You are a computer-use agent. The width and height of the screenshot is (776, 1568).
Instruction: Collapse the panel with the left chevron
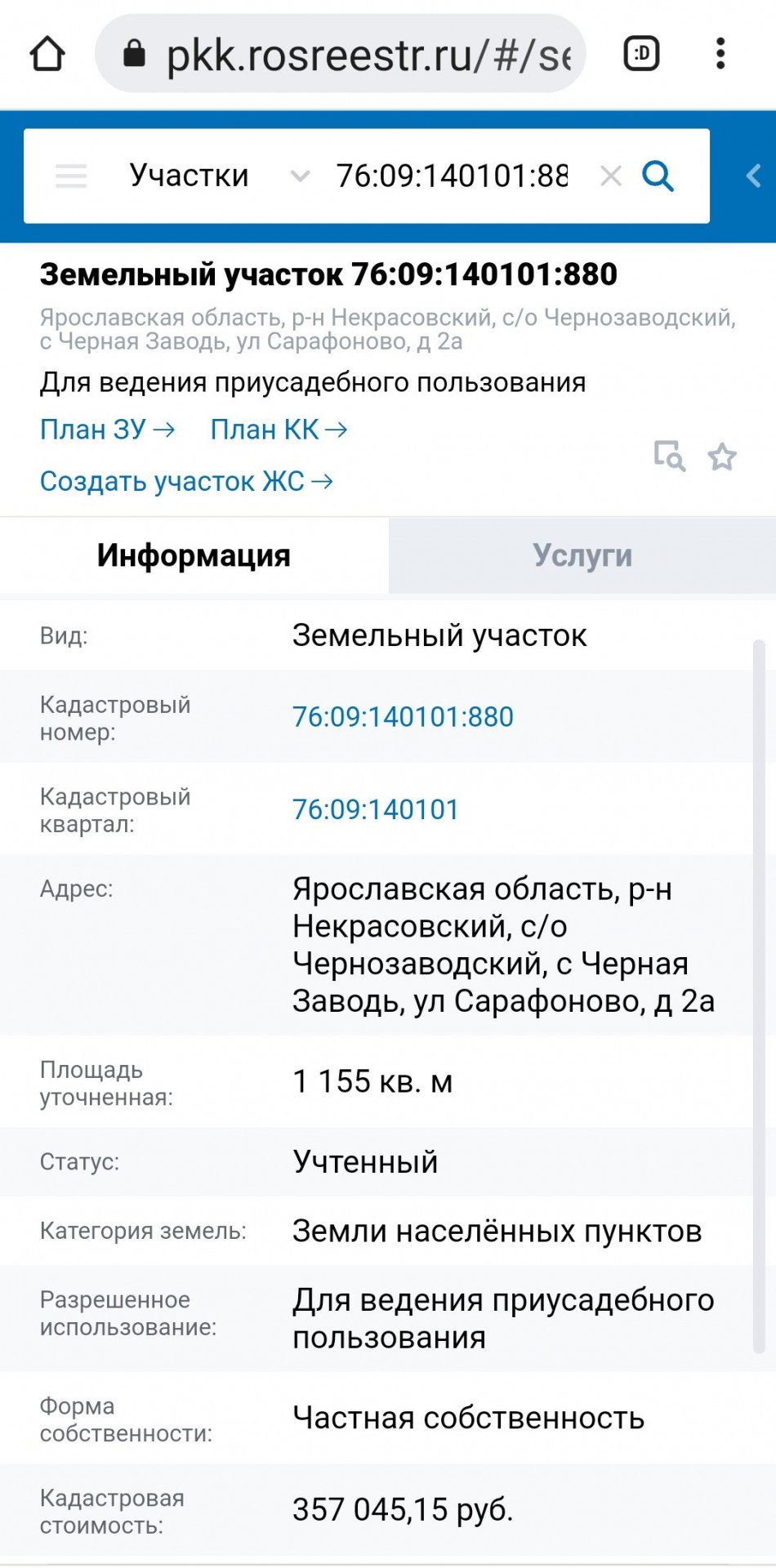pyautogui.click(x=753, y=176)
